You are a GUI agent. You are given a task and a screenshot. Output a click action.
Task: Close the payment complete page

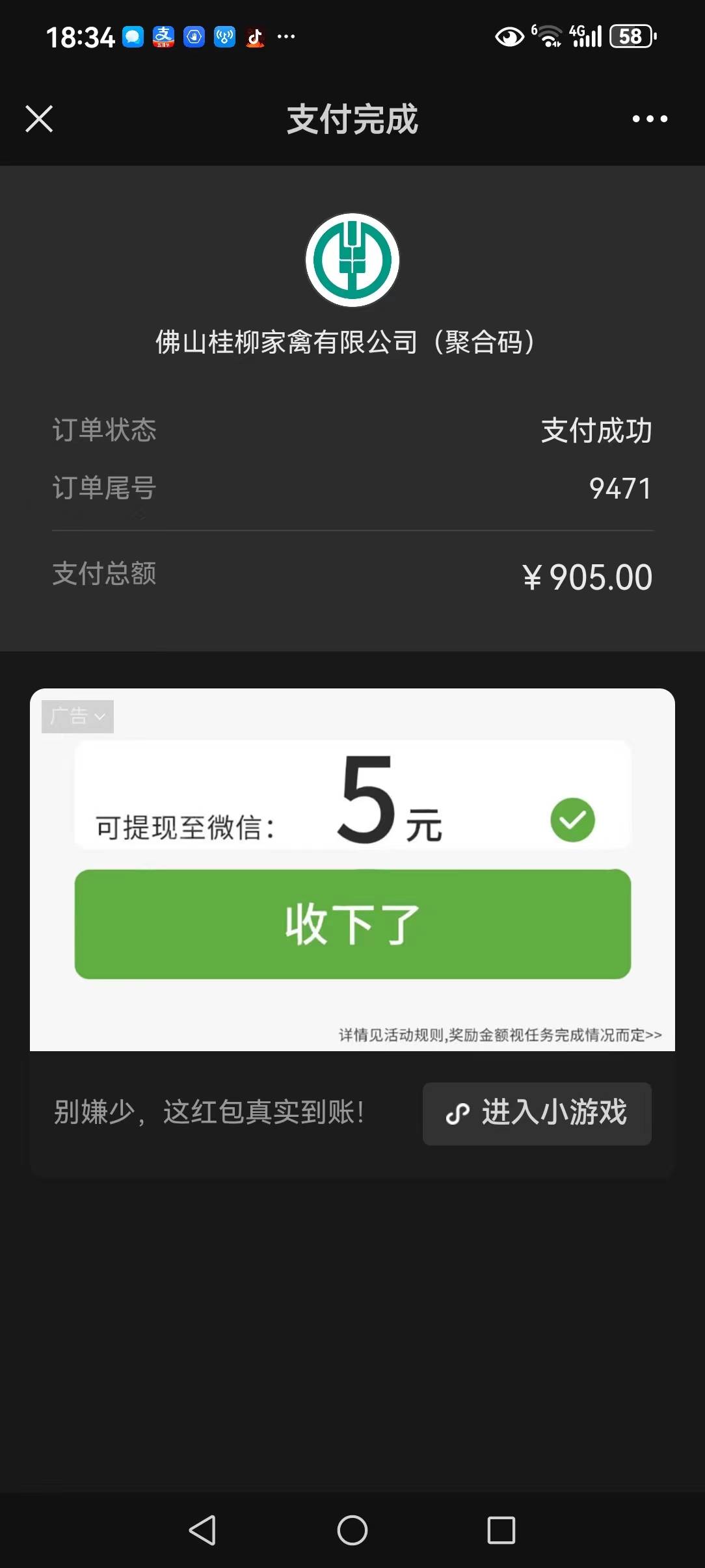pyautogui.click(x=39, y=119)
